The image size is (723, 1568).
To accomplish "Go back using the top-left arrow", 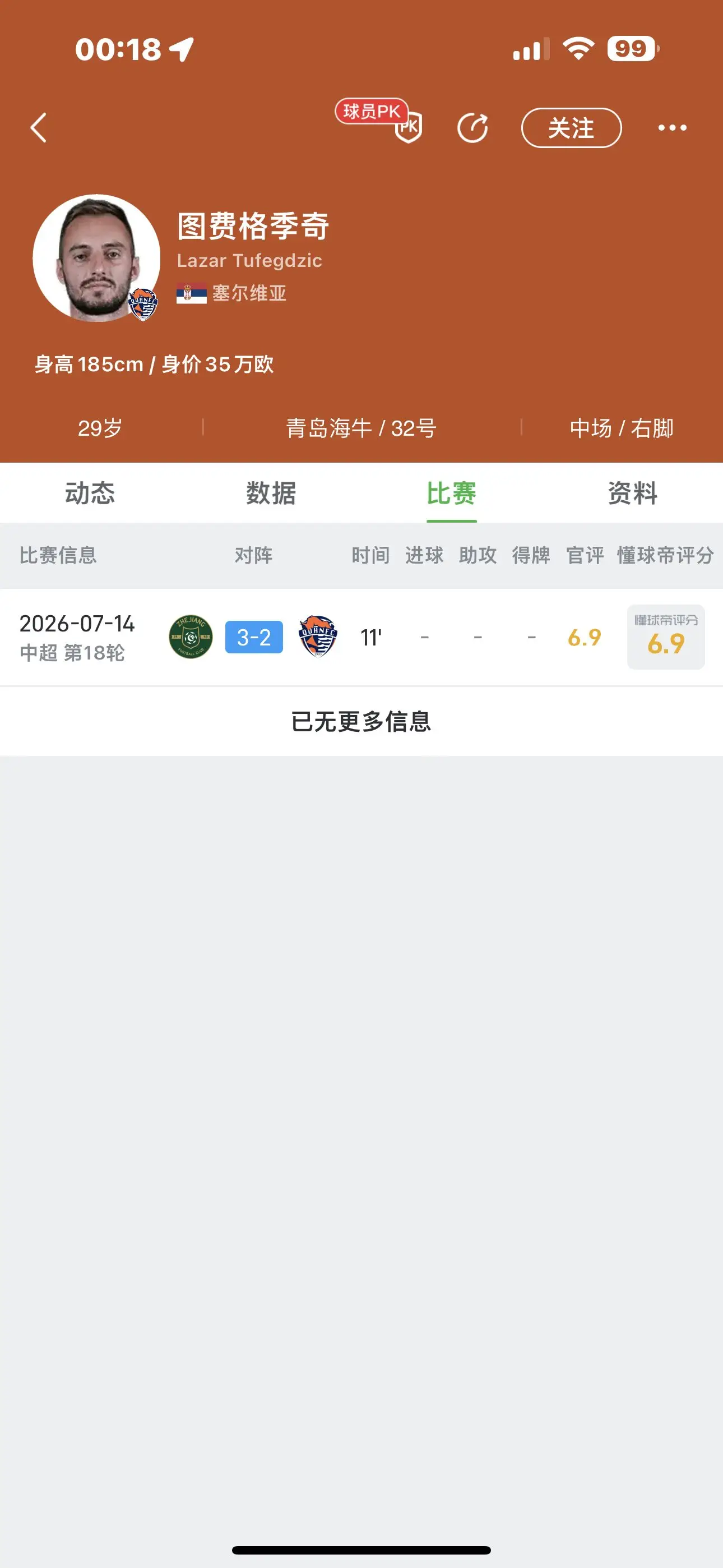I will tap(38, 128).
